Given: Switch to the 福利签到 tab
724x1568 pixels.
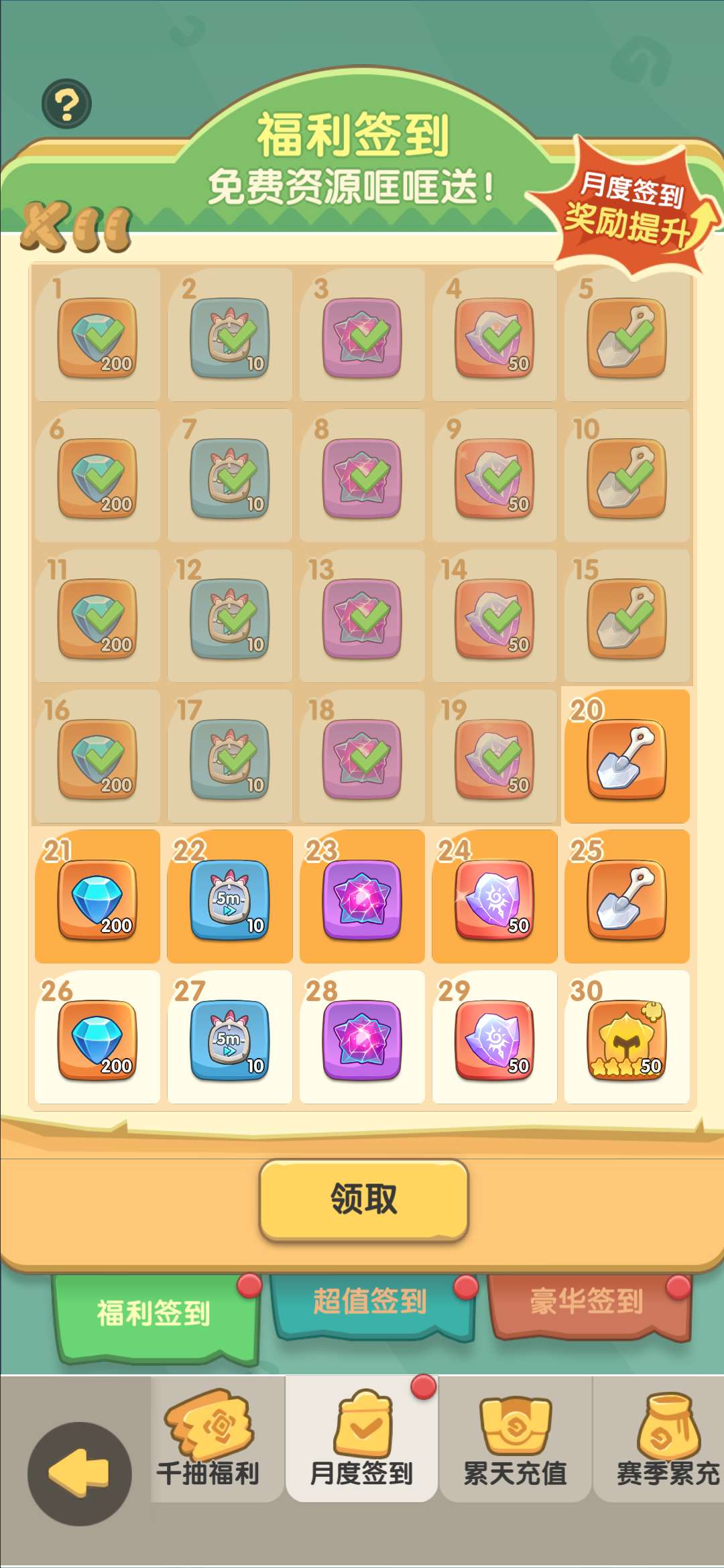Looking at the screenshot, I should [154, 1315].
